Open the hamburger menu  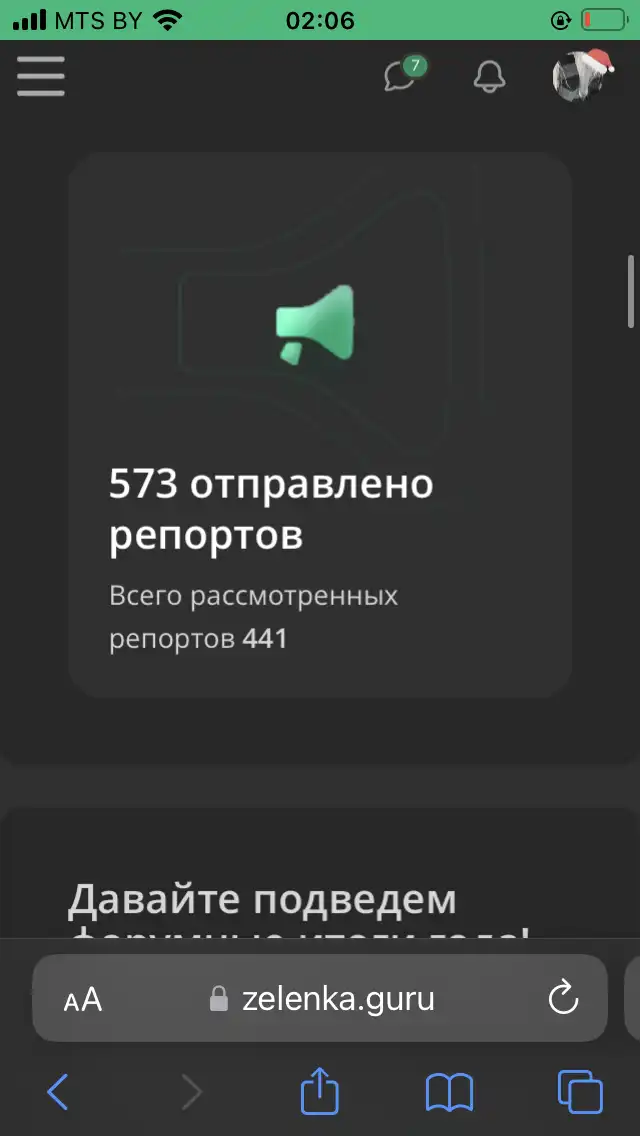point(41,75)
